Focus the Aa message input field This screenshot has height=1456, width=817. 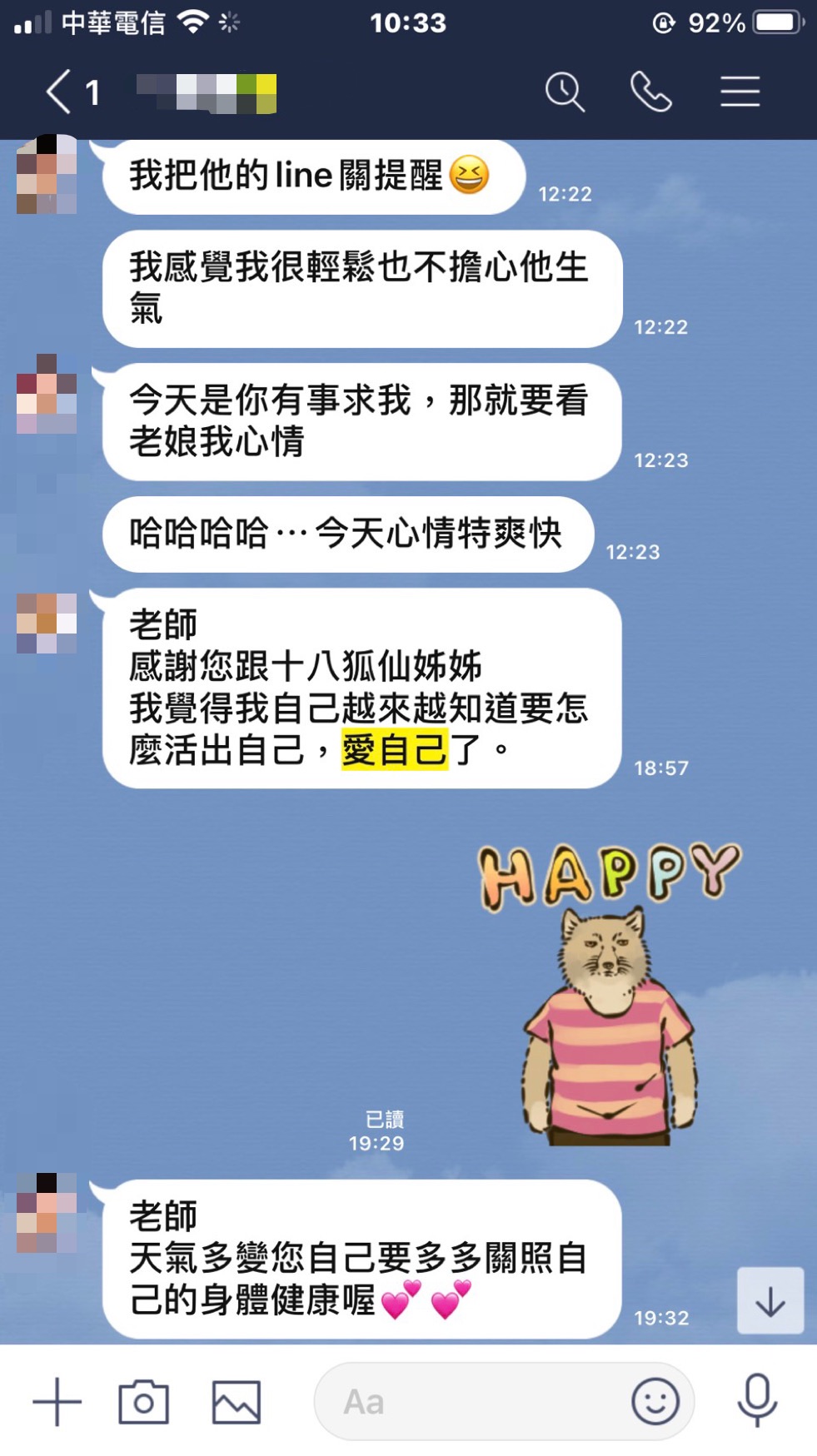click(x=466, y=1402)
